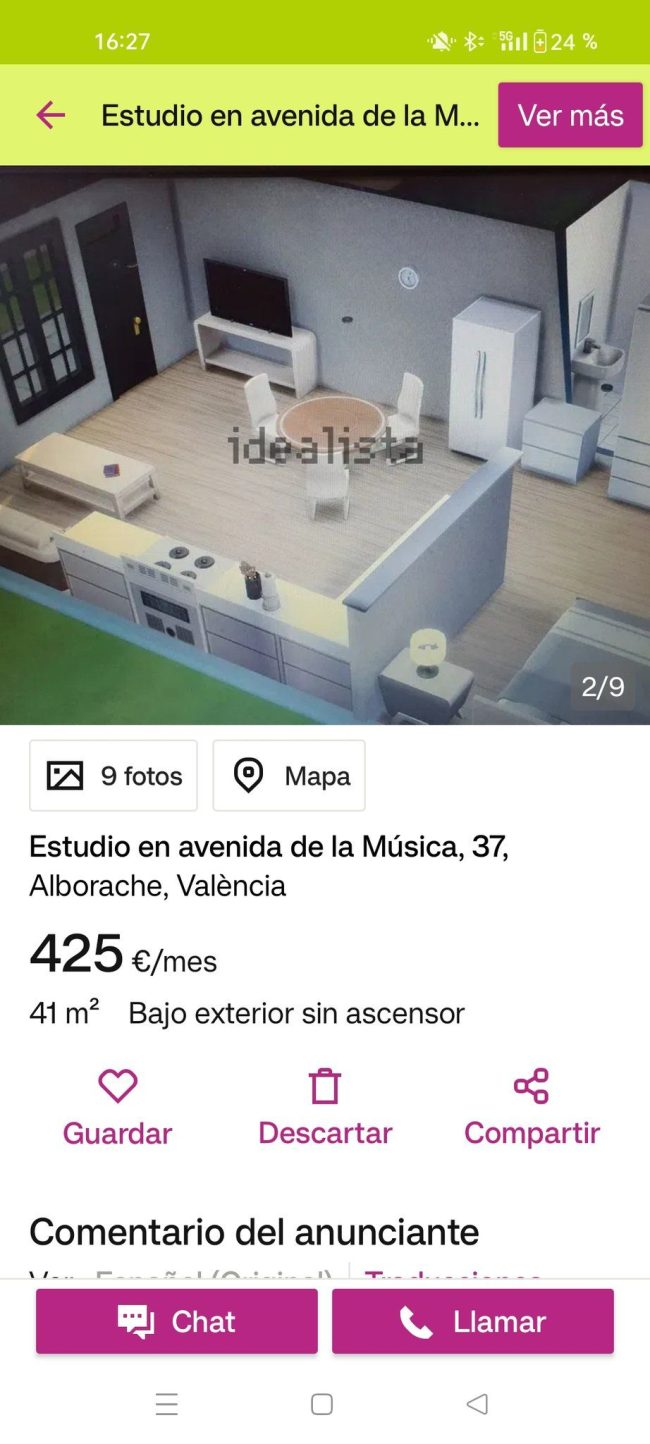
Task: Go to the system home screen
Action: coord(322,1404)
